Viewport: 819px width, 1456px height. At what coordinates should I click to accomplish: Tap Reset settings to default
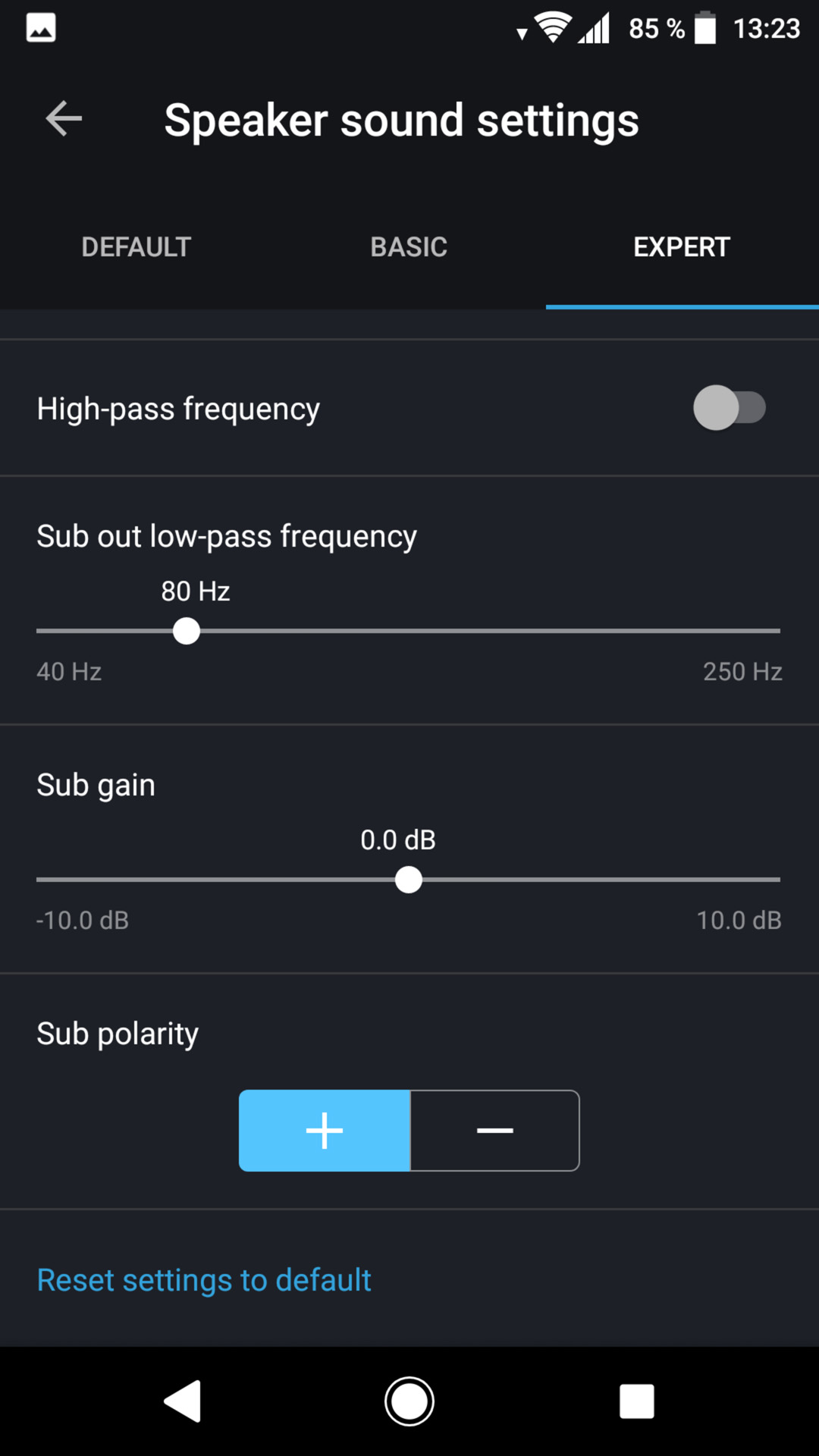tap(204, 1280)
